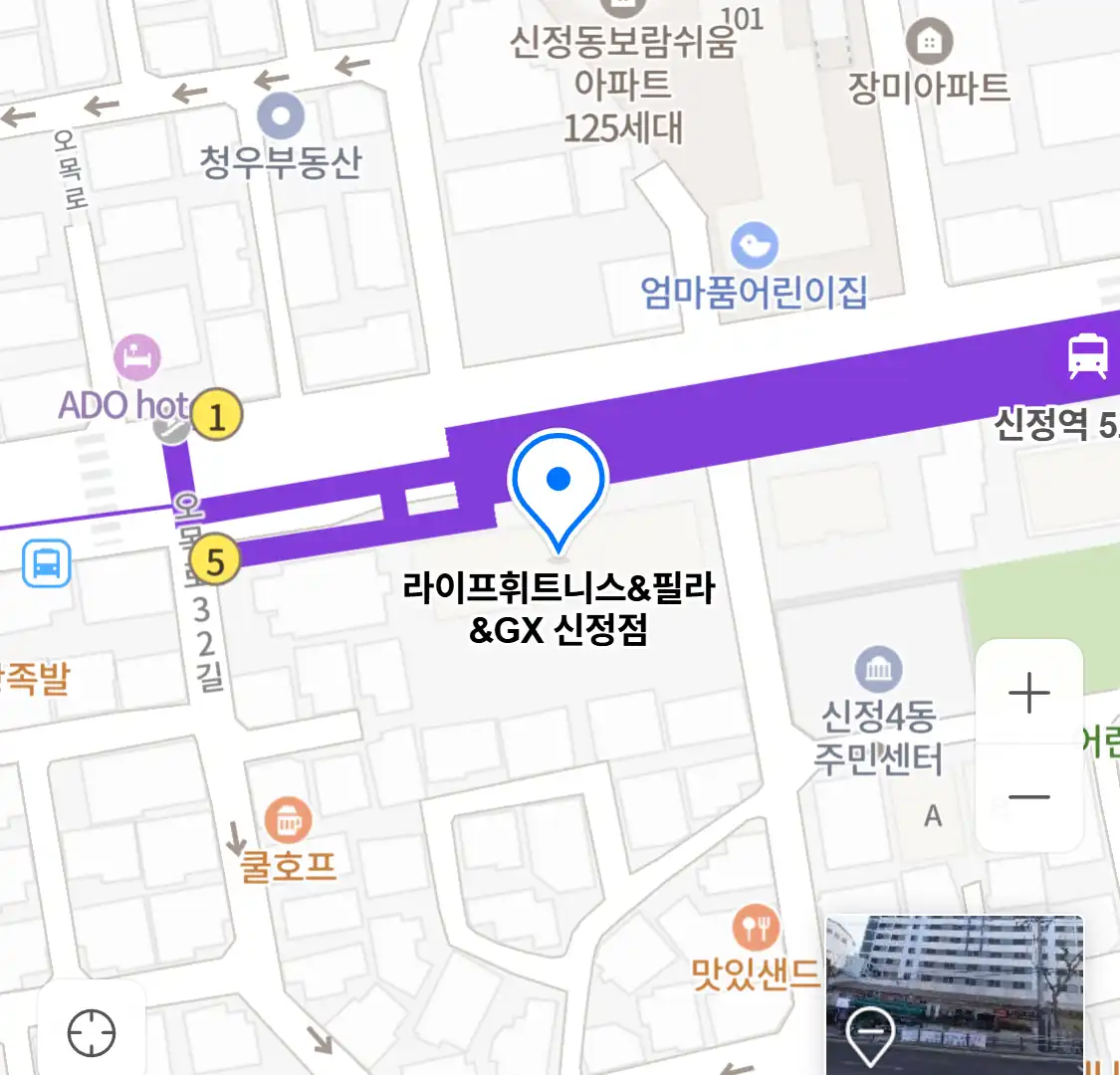Select 쿨호프 pub marker
Screen dimensions: 1120x1075
(x=288, y=822)
